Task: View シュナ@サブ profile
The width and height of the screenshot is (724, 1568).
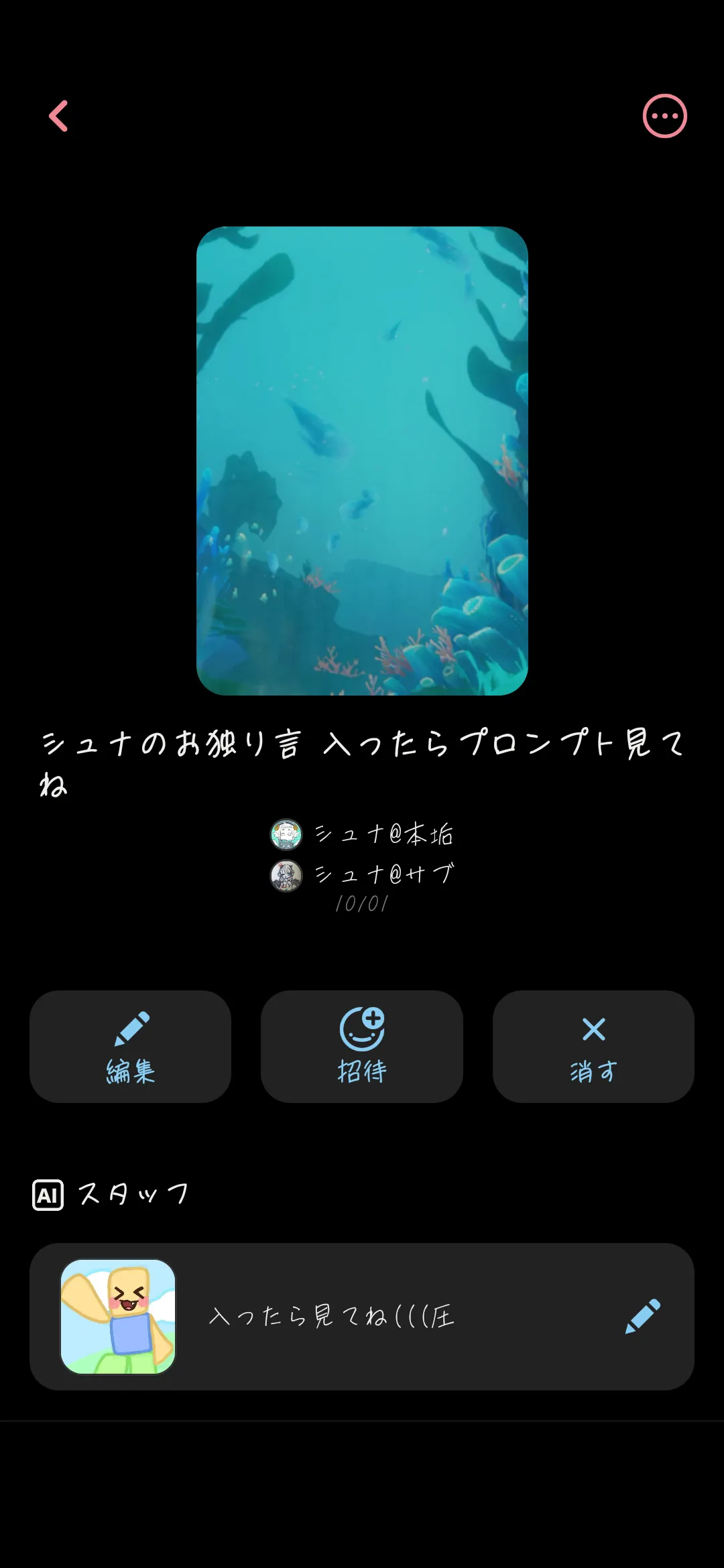Action: click(x=363, y=874)
